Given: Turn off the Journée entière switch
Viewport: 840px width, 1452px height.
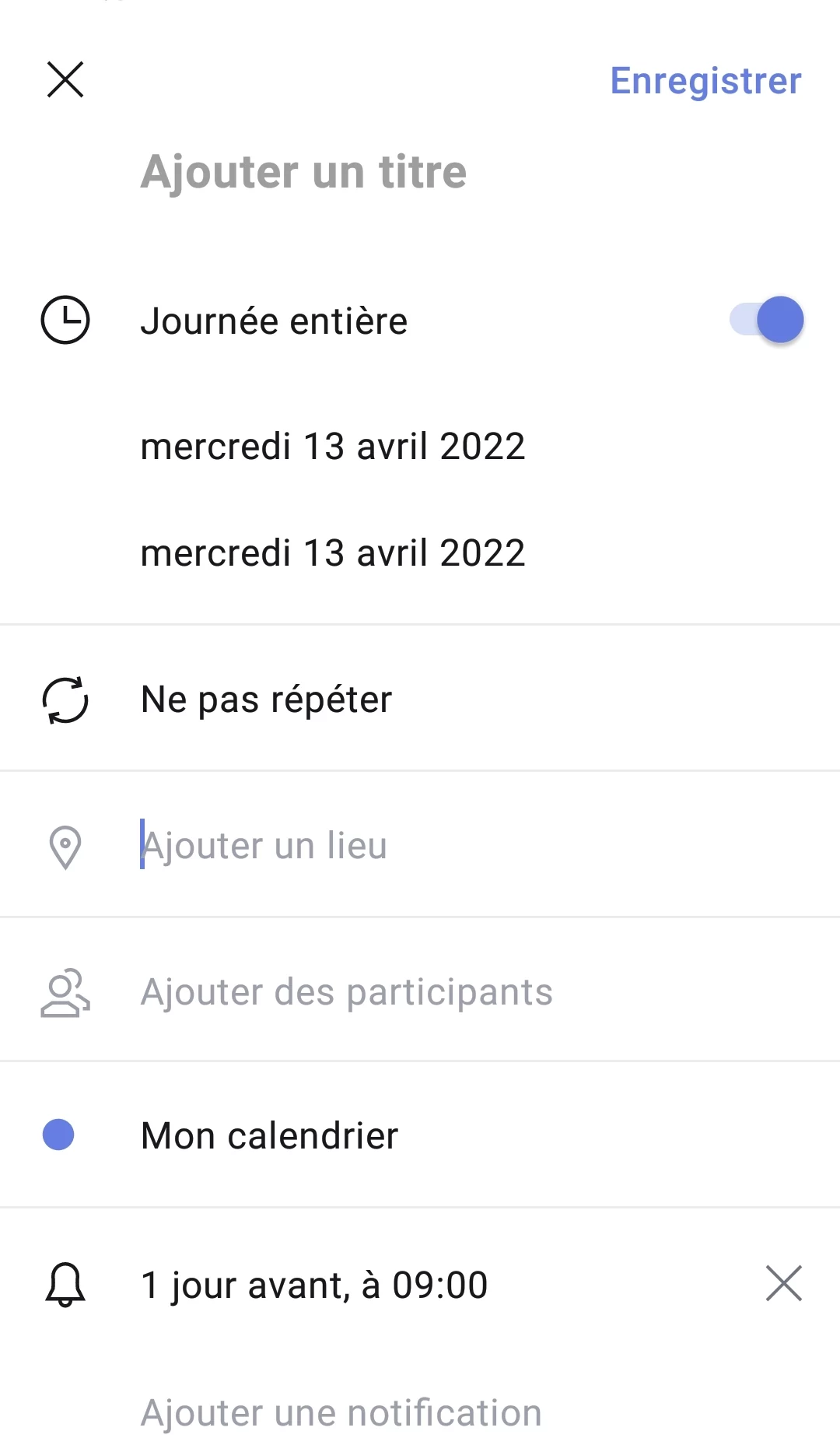Looking at the screenshot, I should point(766,320).
